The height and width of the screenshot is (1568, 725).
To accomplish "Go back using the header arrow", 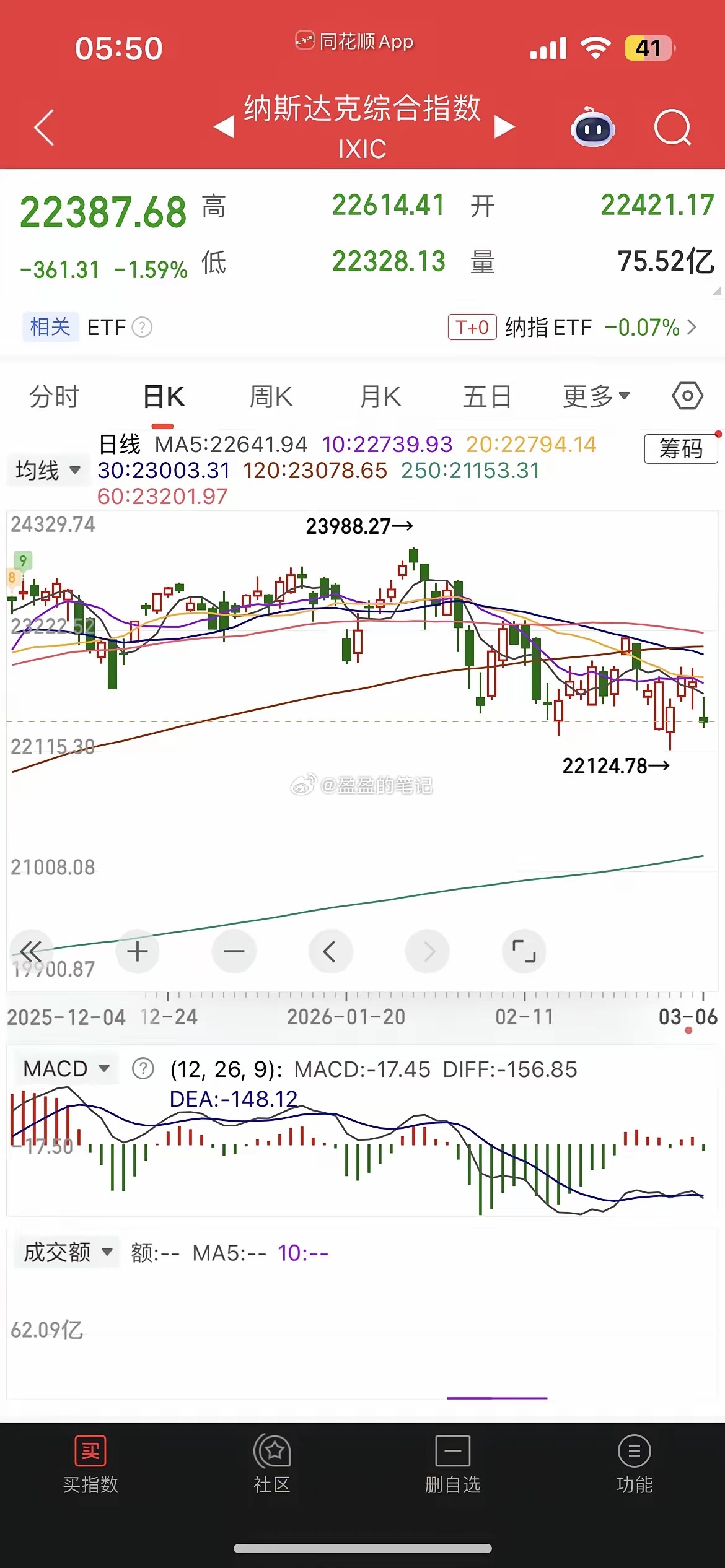I will click(x=45, y=128).
